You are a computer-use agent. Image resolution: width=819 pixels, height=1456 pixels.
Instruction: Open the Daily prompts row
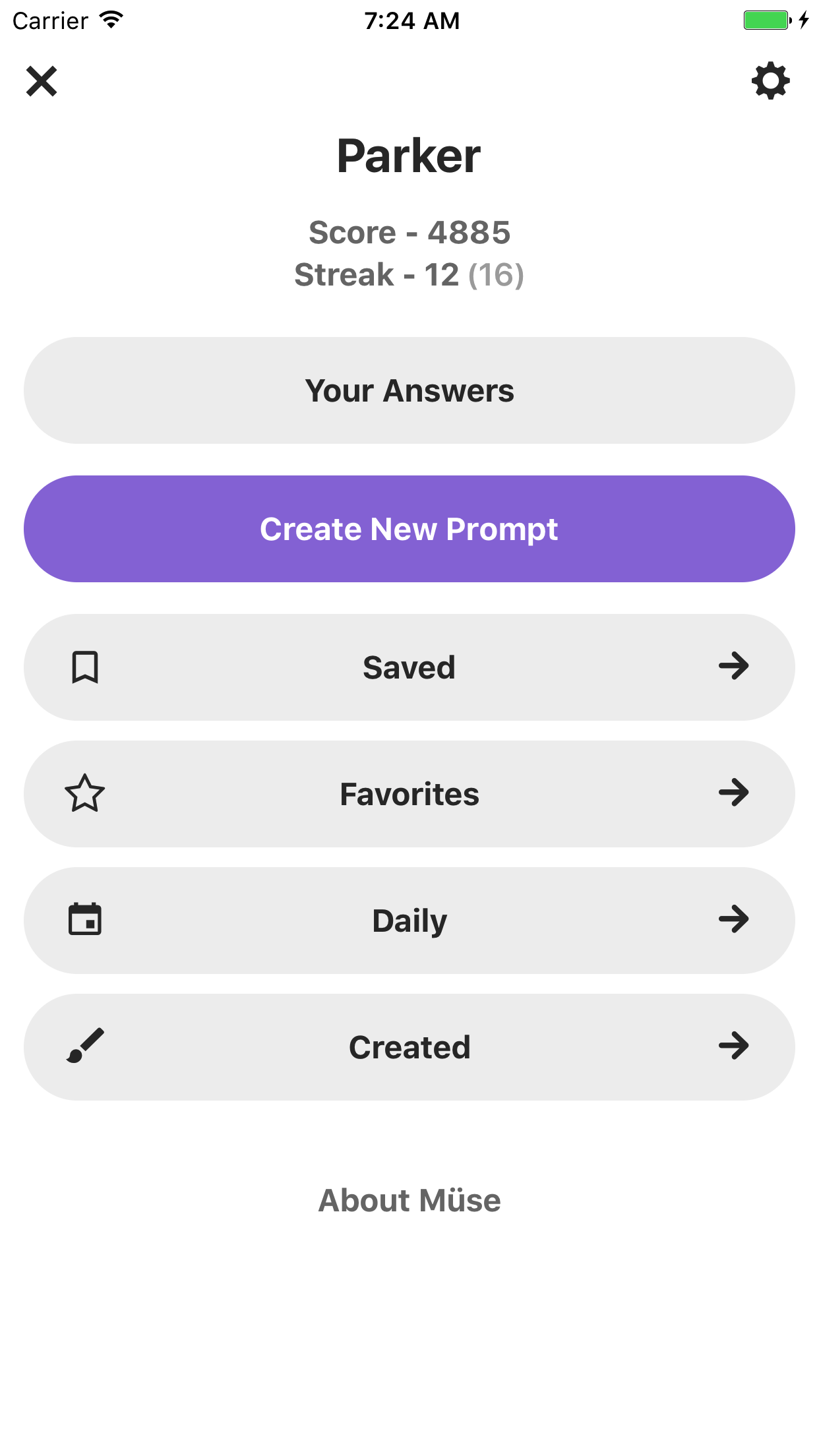tap(409, 921)
